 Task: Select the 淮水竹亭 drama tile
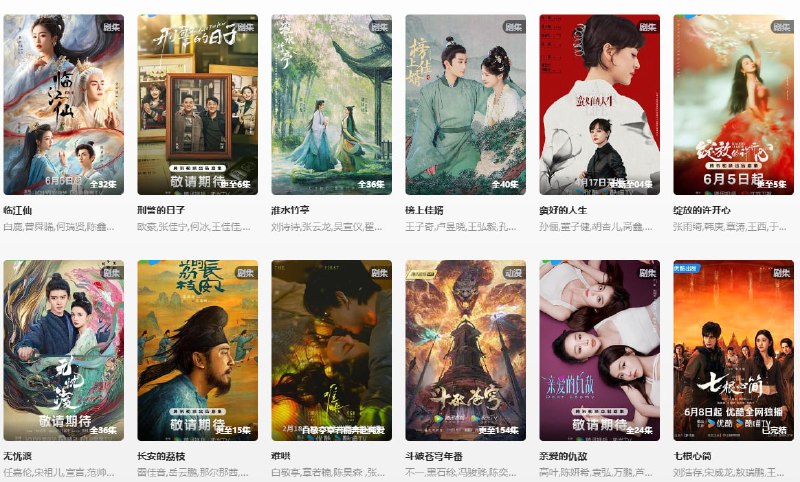tap(332, 104)
